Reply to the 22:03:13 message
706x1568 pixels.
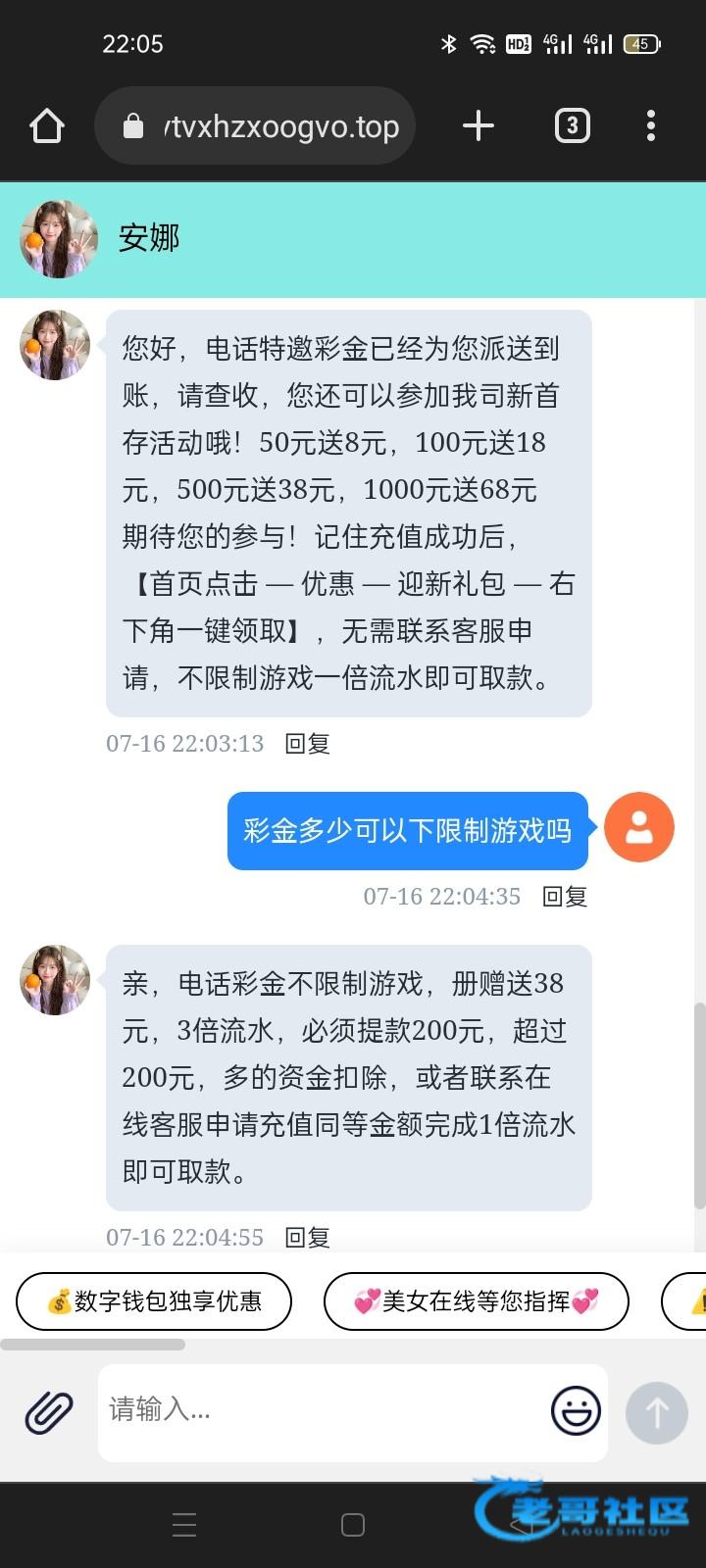[x=307, y=744]
